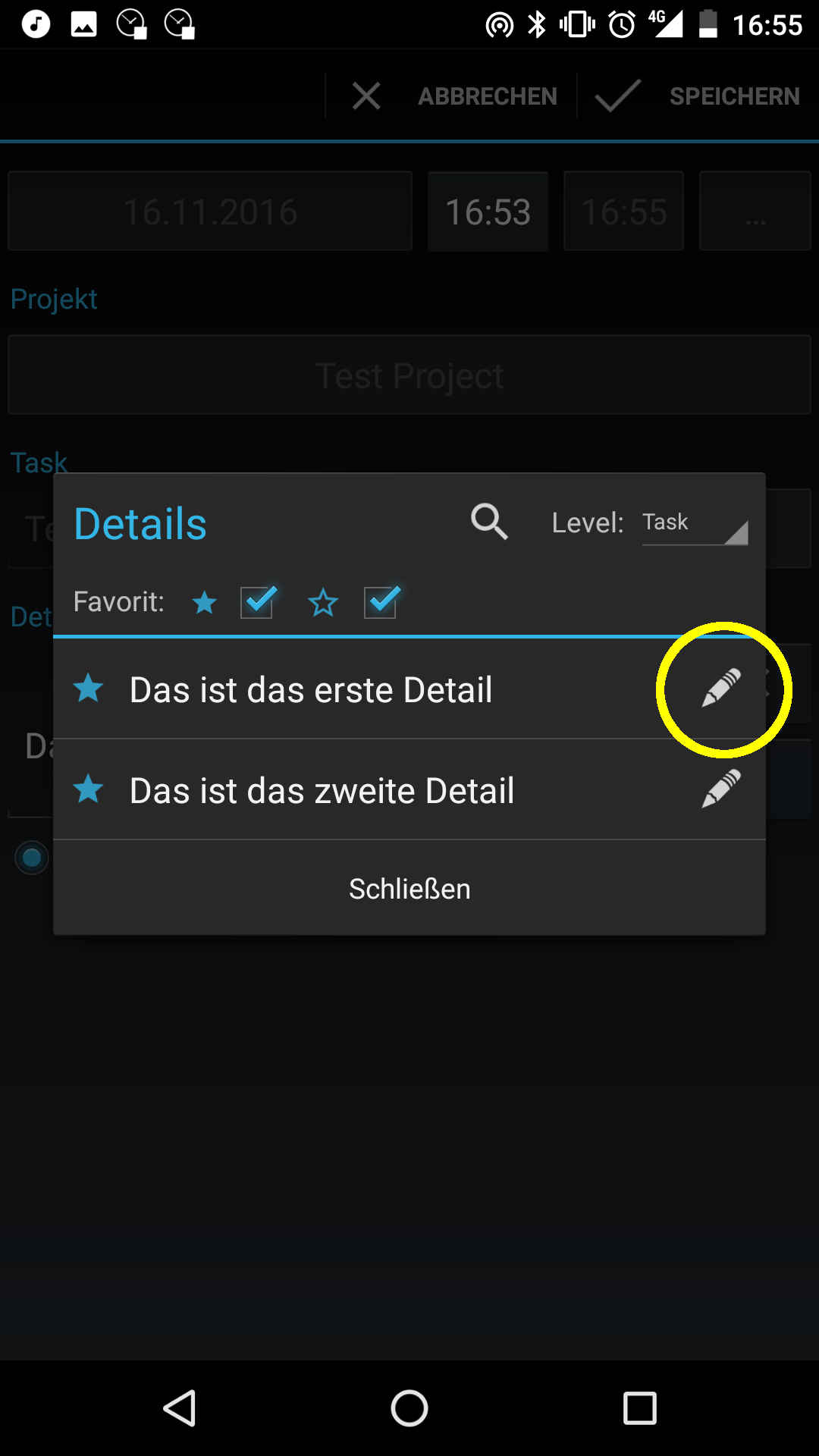Toggle favorite star on zweite Detail
This screenshot has width=819, height=1456.
(89, 789)
